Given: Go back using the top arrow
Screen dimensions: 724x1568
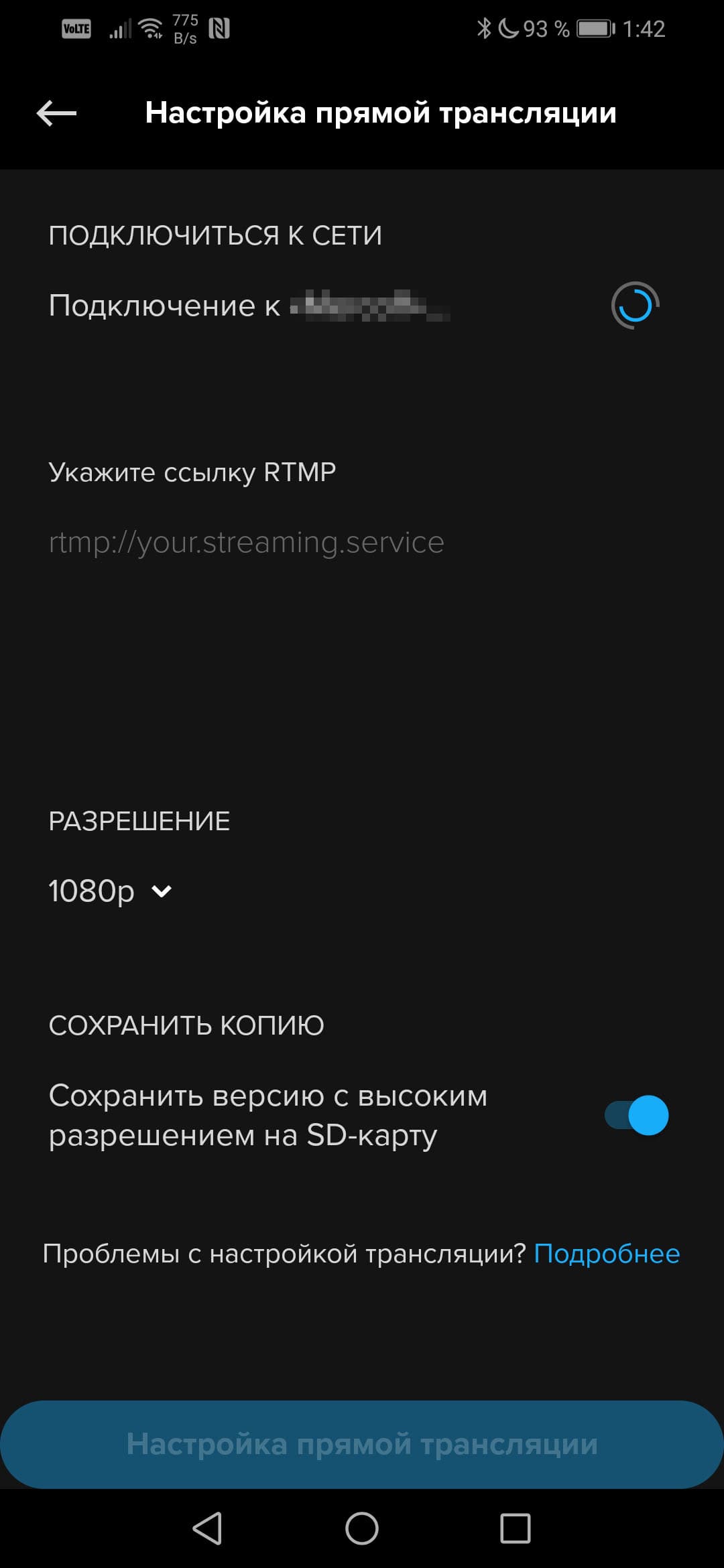Looking at the screenshot, I should (x=56, y=113).
